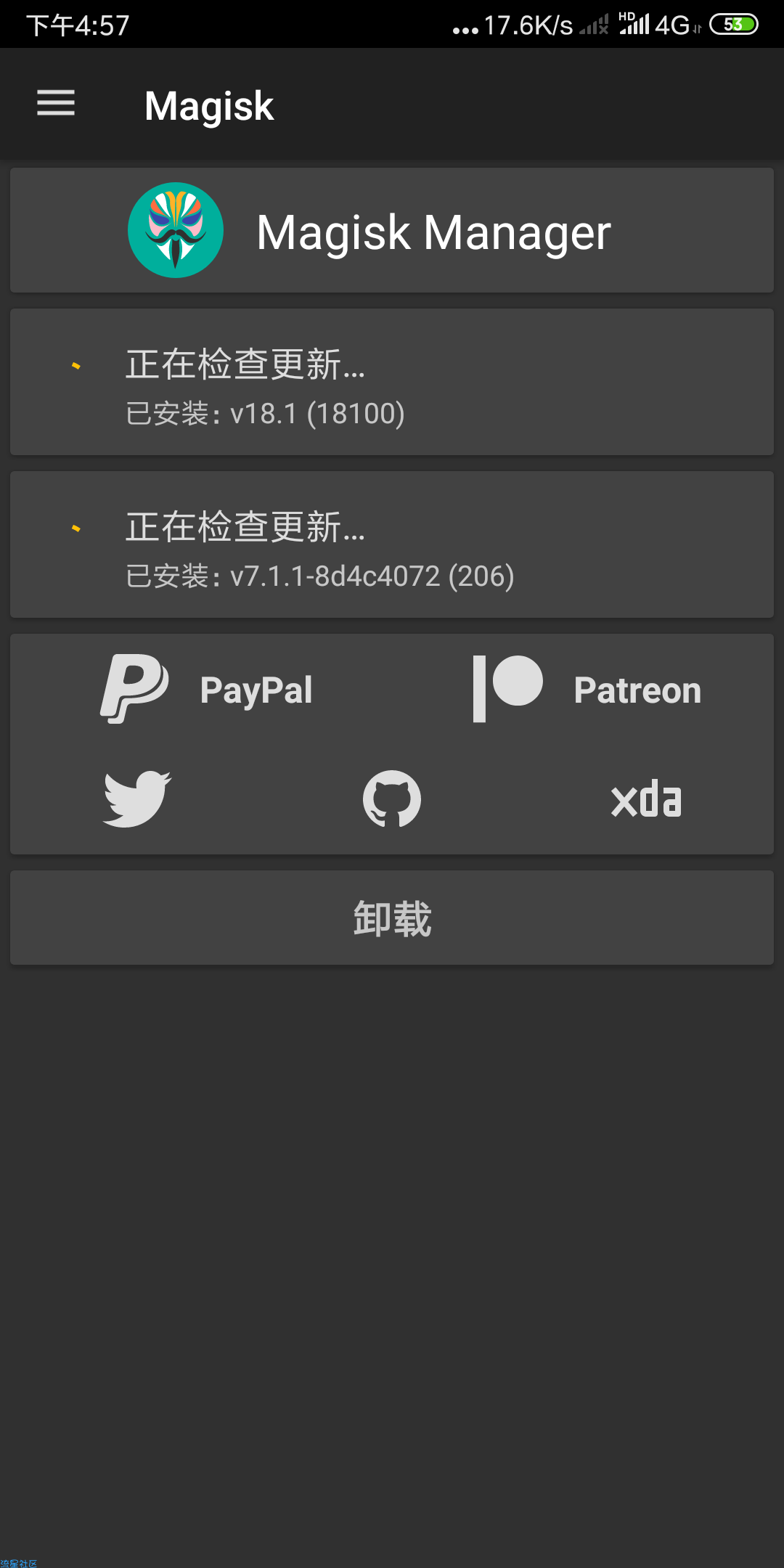Open the developer's Twitter page
The height and width of the screenshot is (1568, 784).
(x=137, y=799)
